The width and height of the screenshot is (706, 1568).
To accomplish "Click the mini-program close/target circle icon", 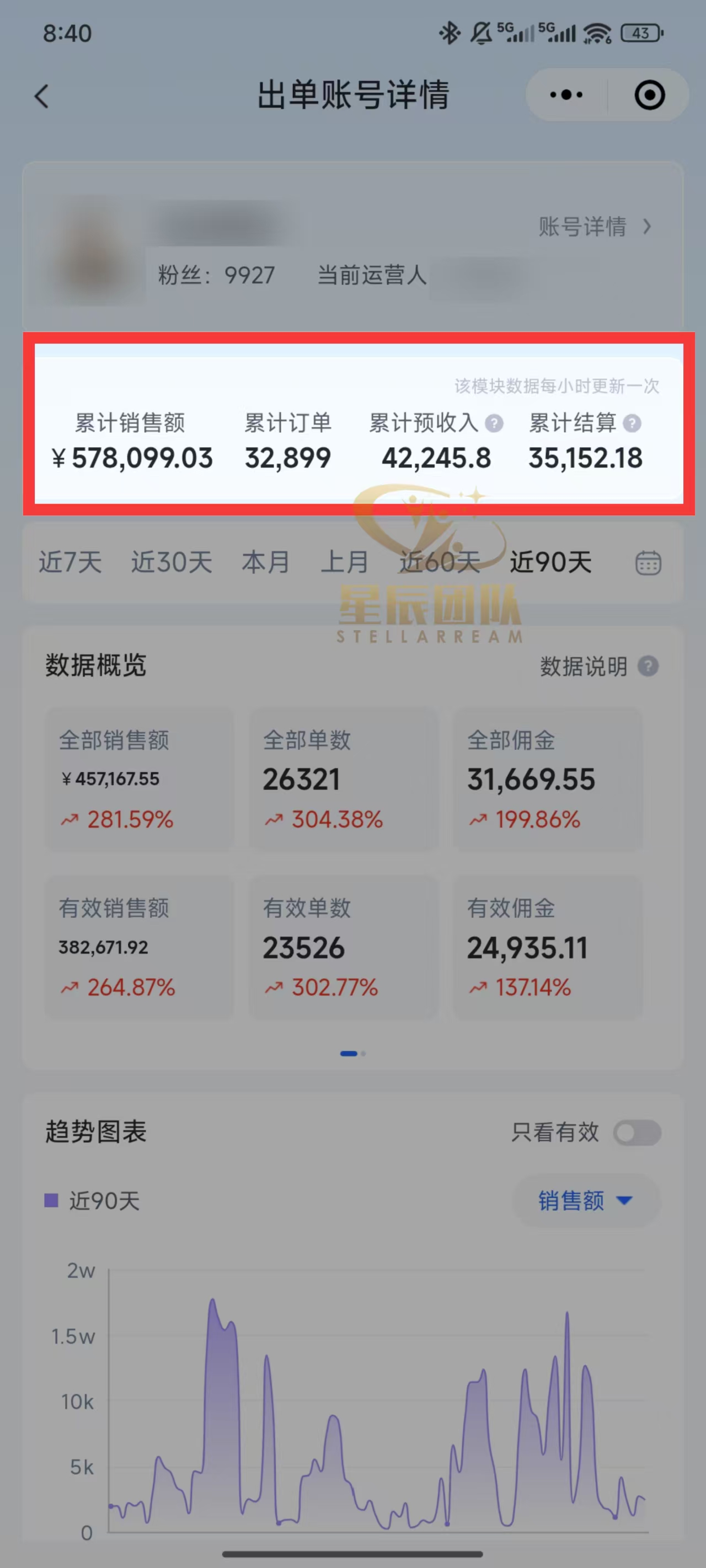I will pyautogui.click(x=649, y=95).
